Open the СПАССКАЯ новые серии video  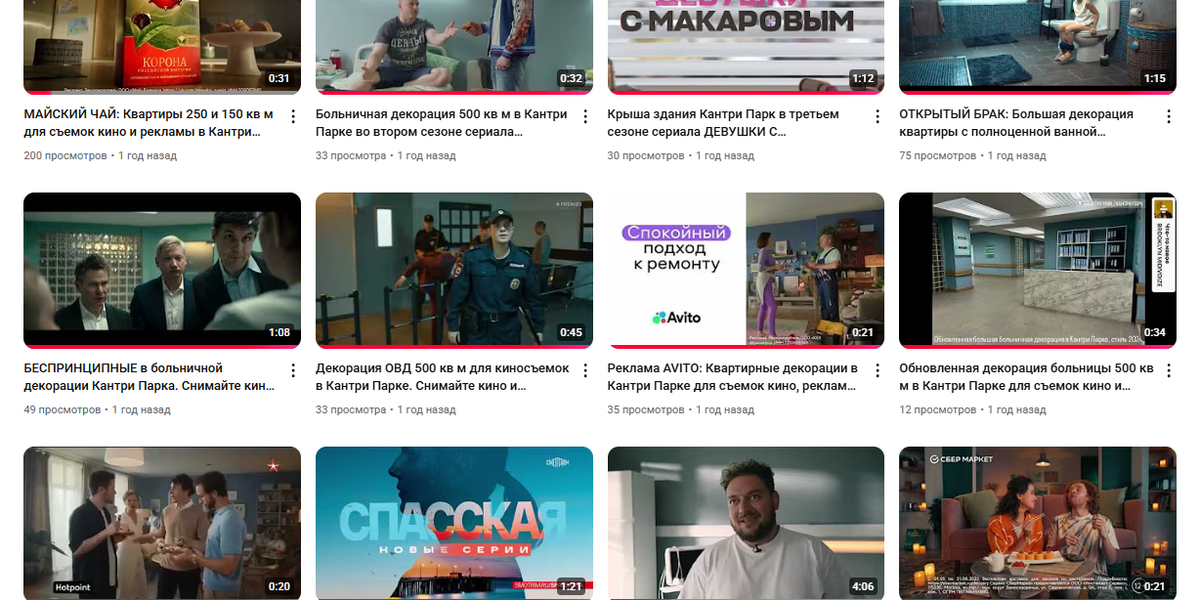pyautogui.click(x=454, y=523)
